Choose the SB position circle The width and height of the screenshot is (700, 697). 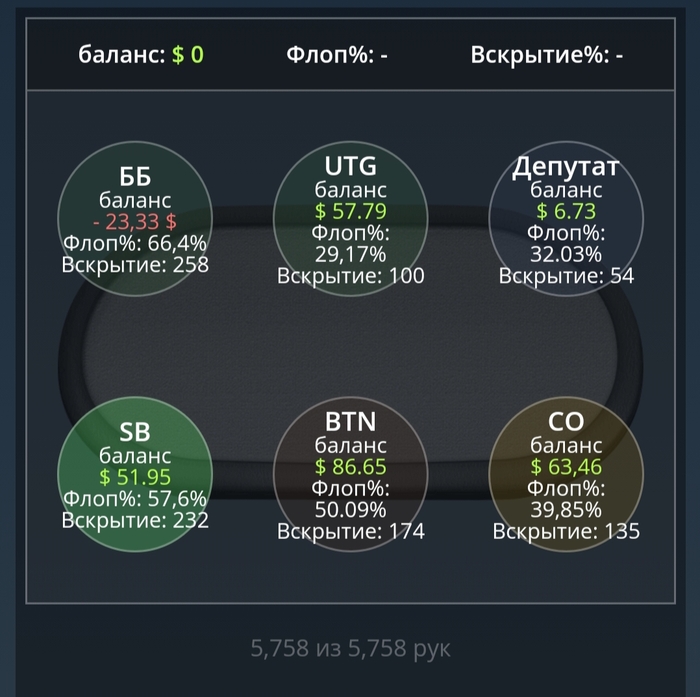[135, 475]
